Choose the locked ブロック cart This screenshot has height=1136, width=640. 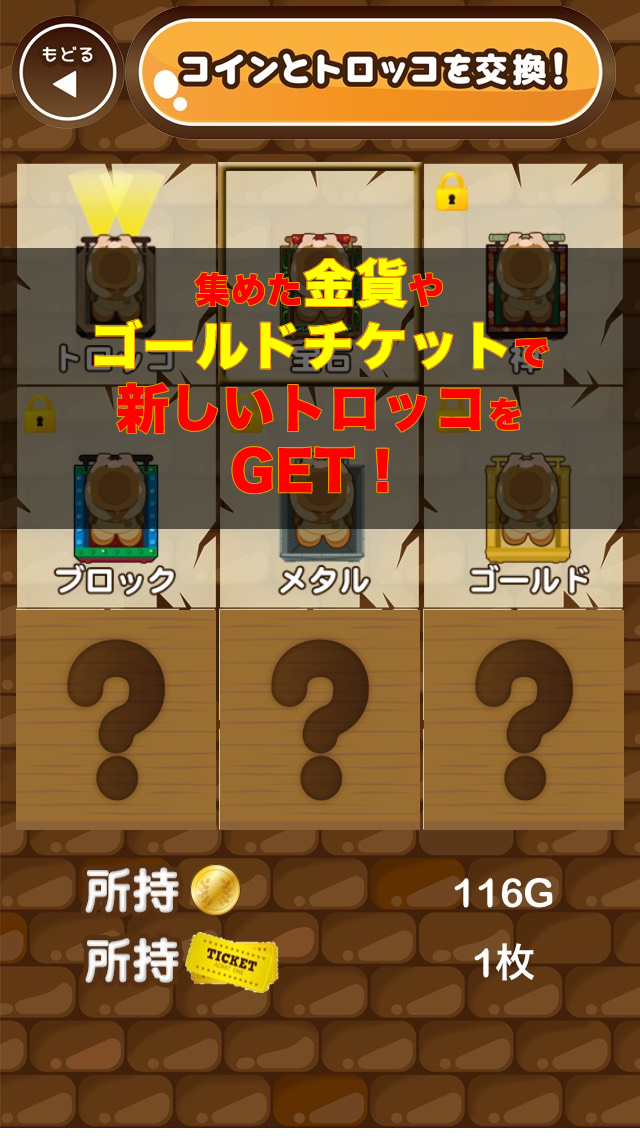pyautogui.click(x=117, y=498)
